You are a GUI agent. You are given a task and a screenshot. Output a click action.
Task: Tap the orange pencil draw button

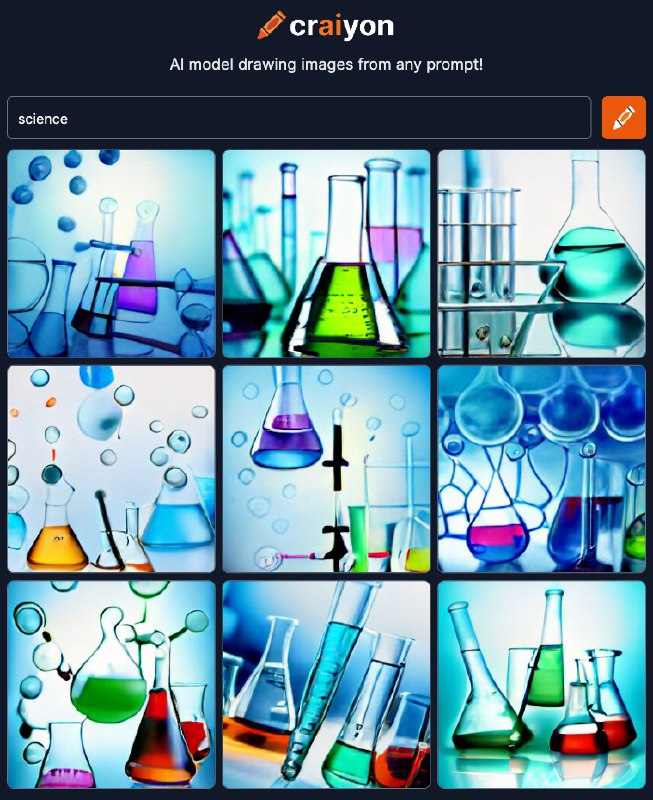coord(623,118)
